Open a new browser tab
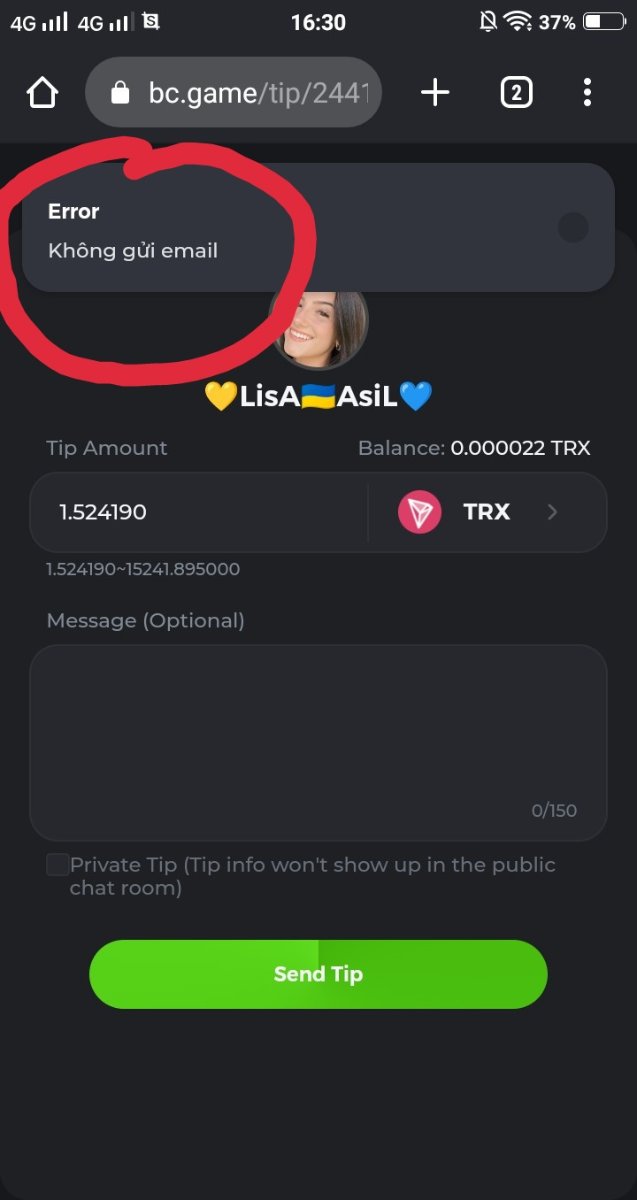The width and height of the screenshot is (637, 1200). (435, 93)
